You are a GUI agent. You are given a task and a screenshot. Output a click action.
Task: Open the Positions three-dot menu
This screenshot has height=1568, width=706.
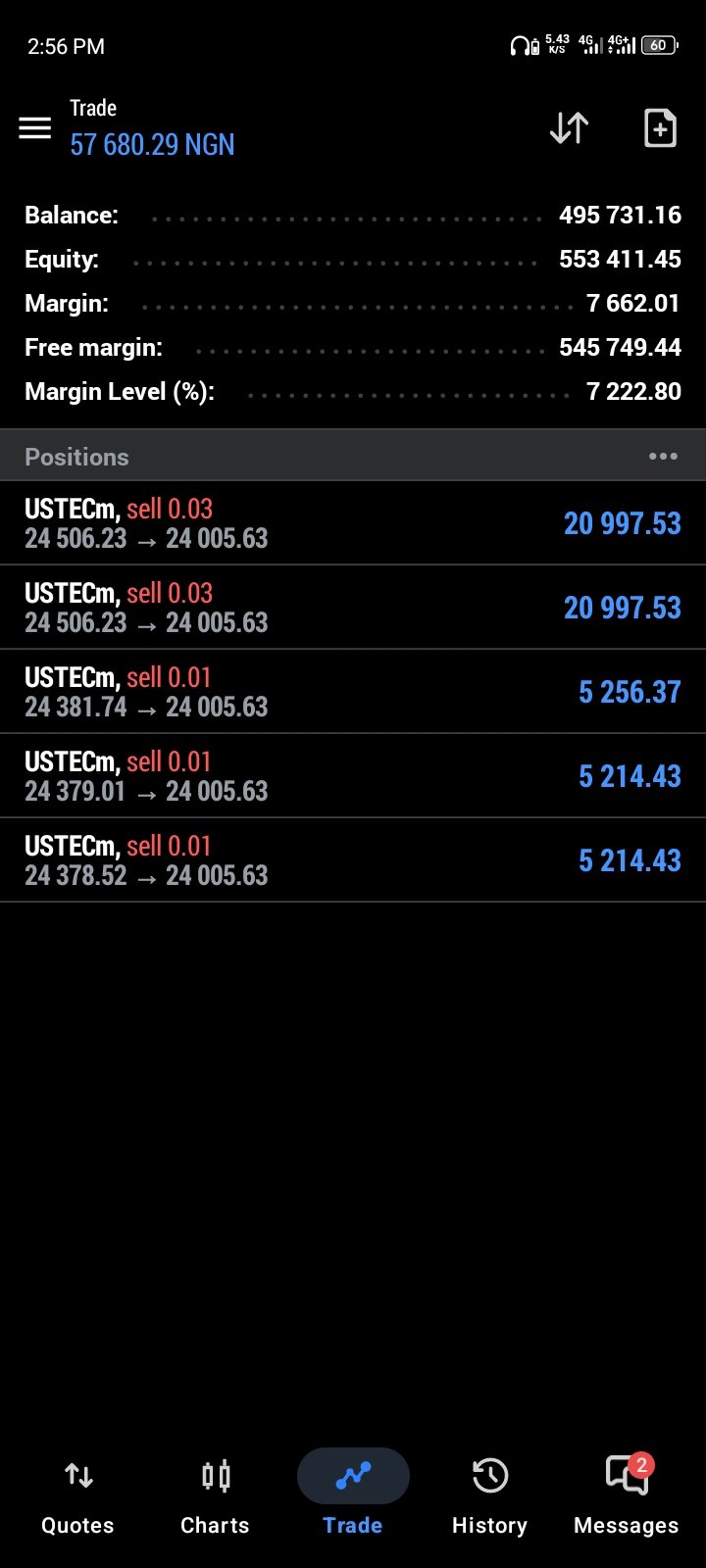click(663, 457)
